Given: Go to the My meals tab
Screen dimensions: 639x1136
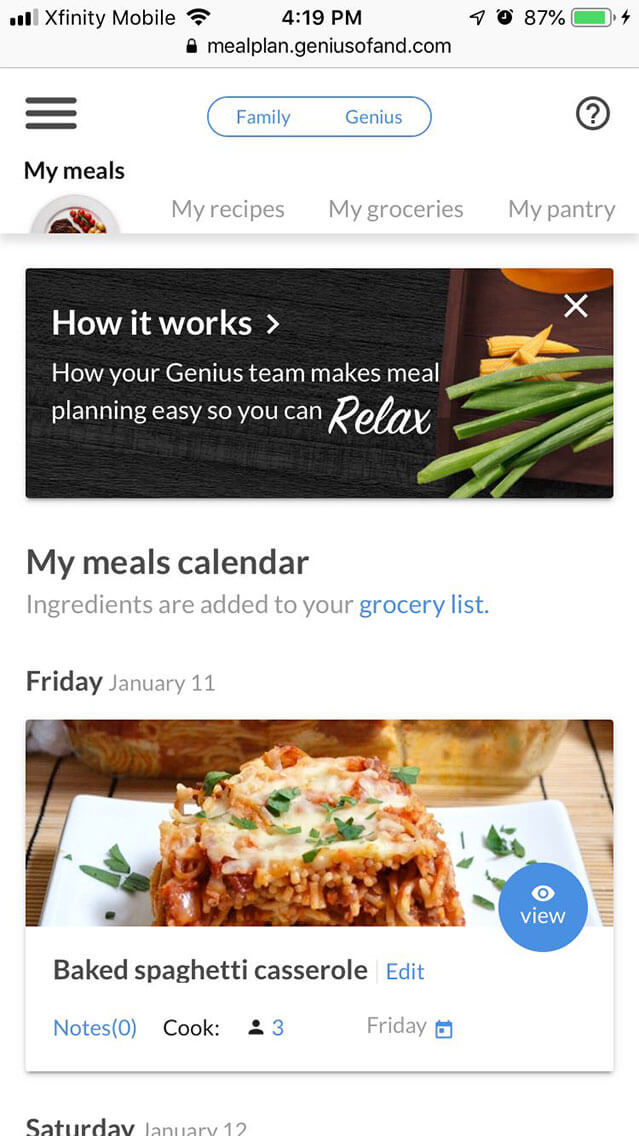Looking at the screenshot, I should (75, 171).
